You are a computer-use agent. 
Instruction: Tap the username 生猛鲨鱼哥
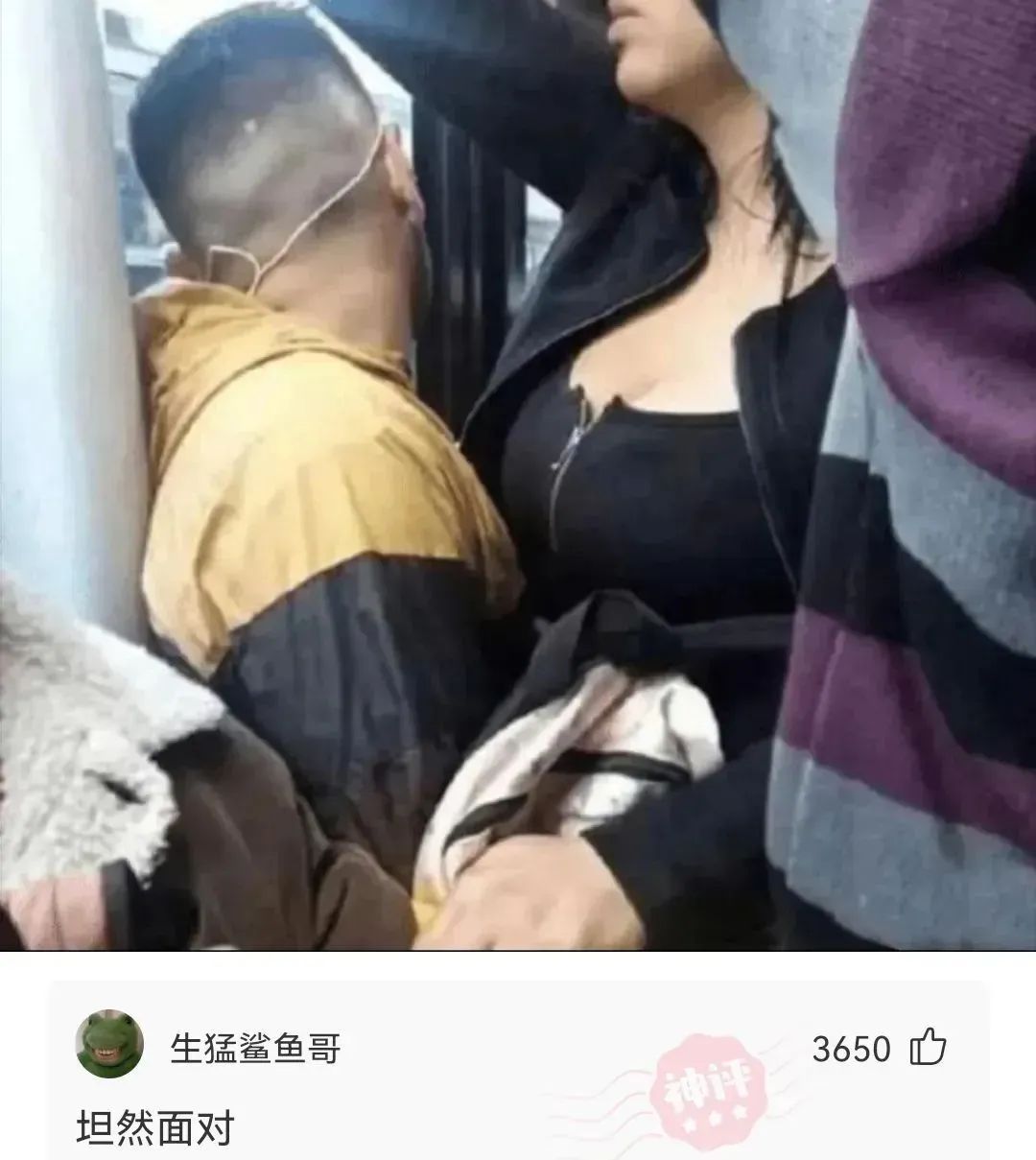(255, 1049)
